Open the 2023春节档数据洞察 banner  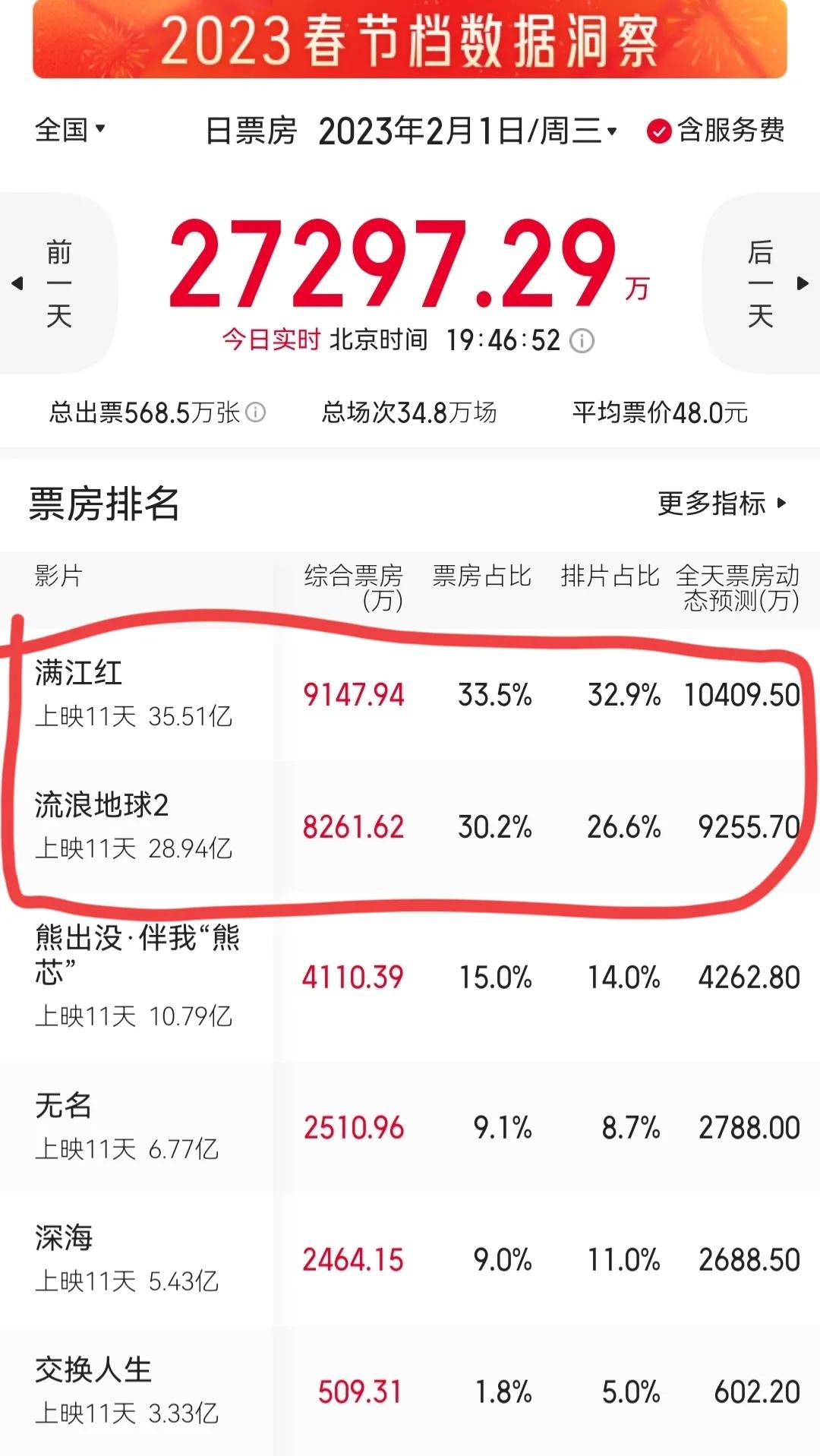410,39
